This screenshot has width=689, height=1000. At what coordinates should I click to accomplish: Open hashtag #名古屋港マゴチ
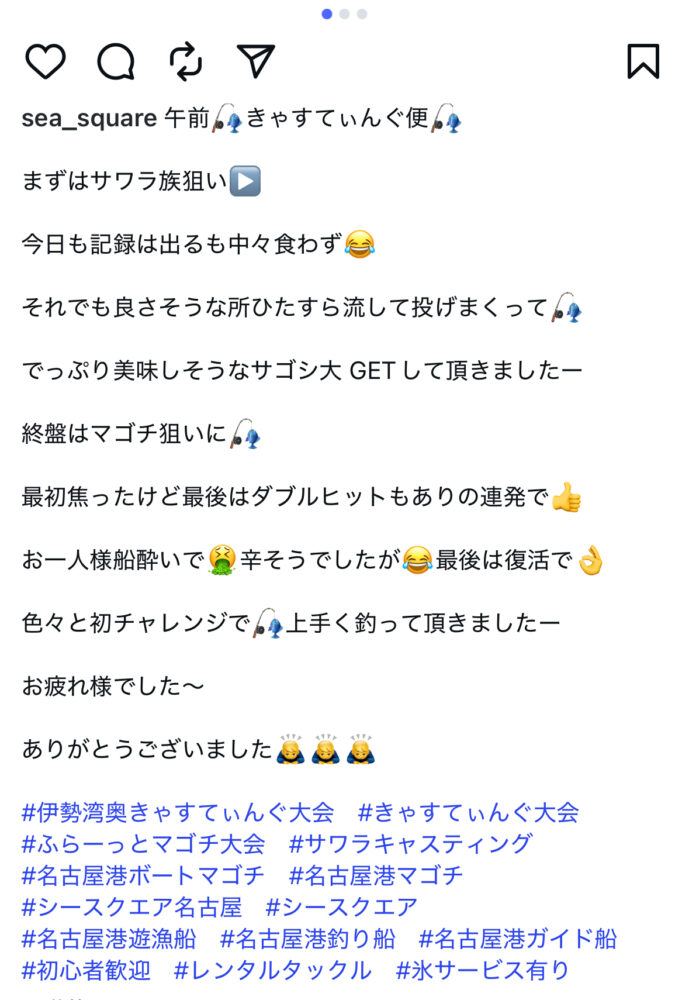(x=376, y=876)
